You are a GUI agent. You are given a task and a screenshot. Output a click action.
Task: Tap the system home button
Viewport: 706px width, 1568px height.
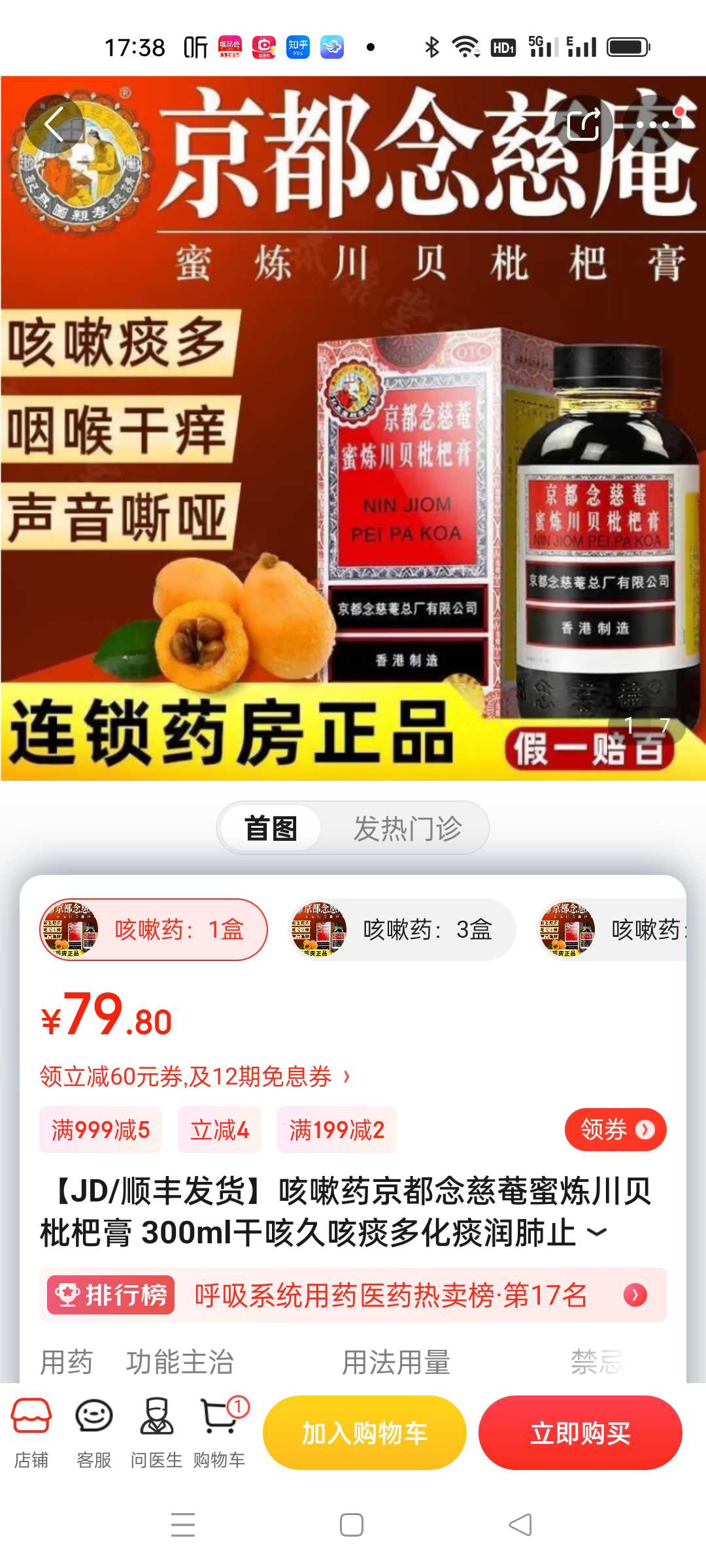(352, 1525)
